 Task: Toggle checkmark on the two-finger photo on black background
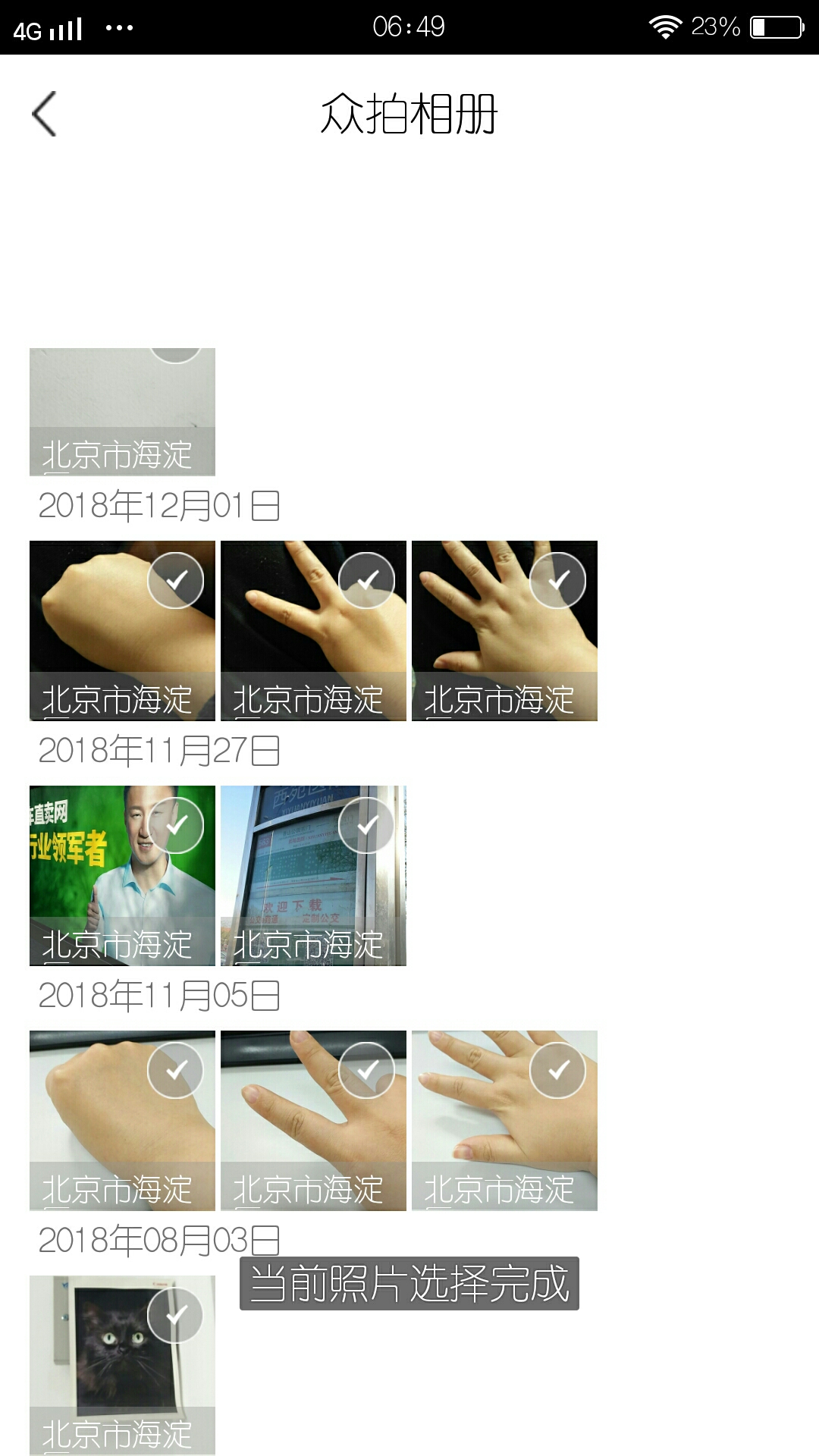click(x=366, y=581)
